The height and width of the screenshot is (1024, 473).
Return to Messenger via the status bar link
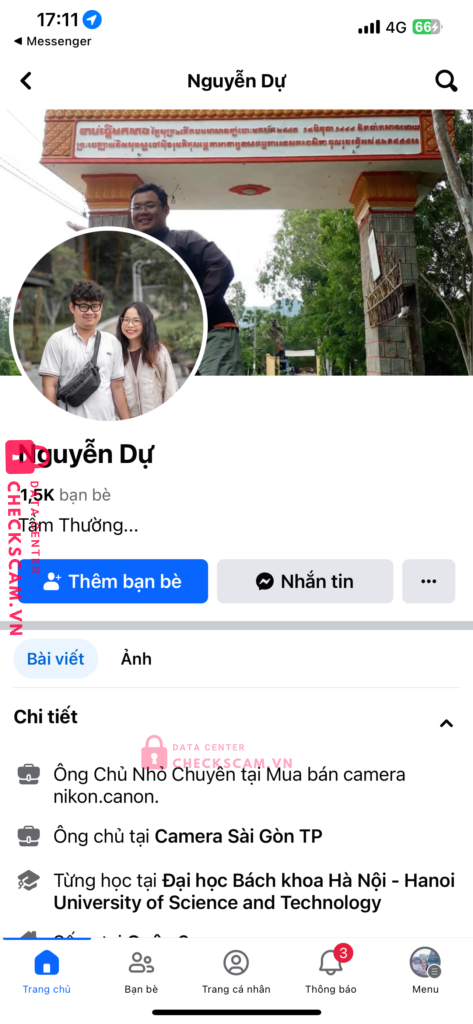tap(53, 41)
